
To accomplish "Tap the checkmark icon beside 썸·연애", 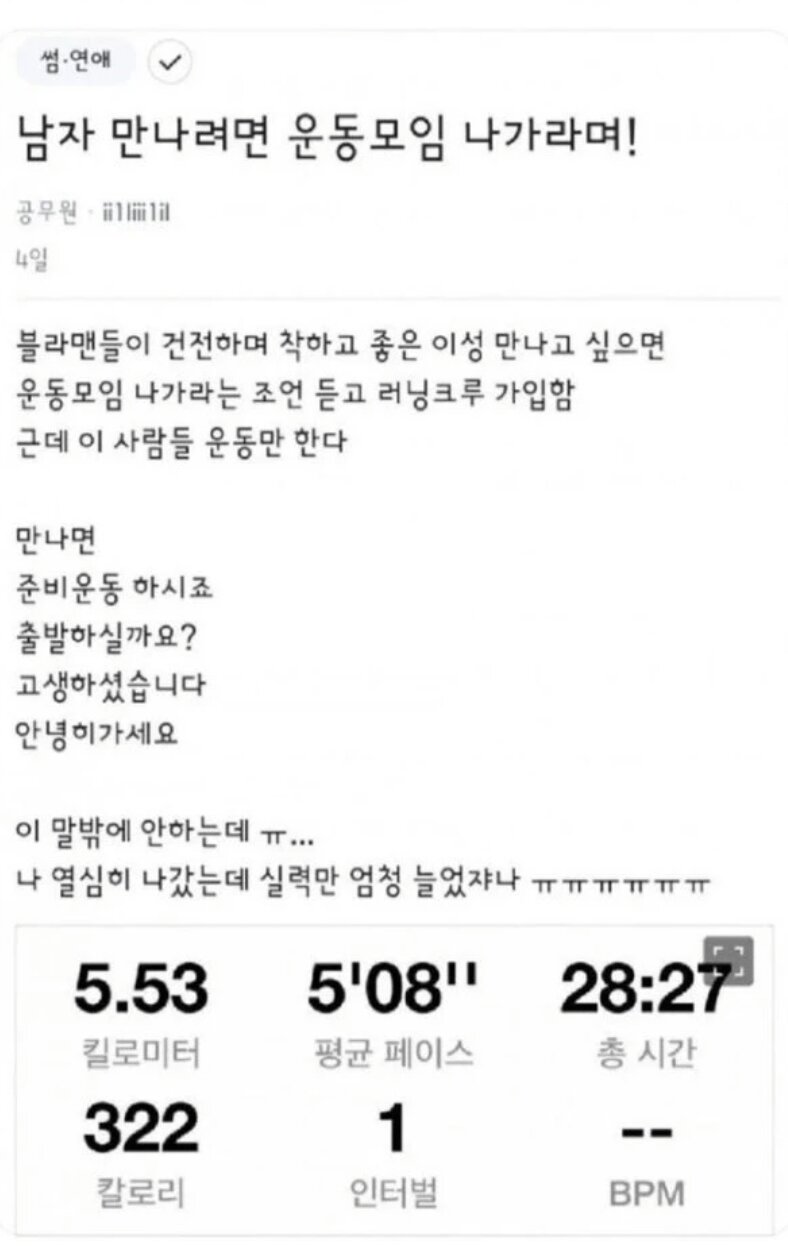I will point(171,63).
